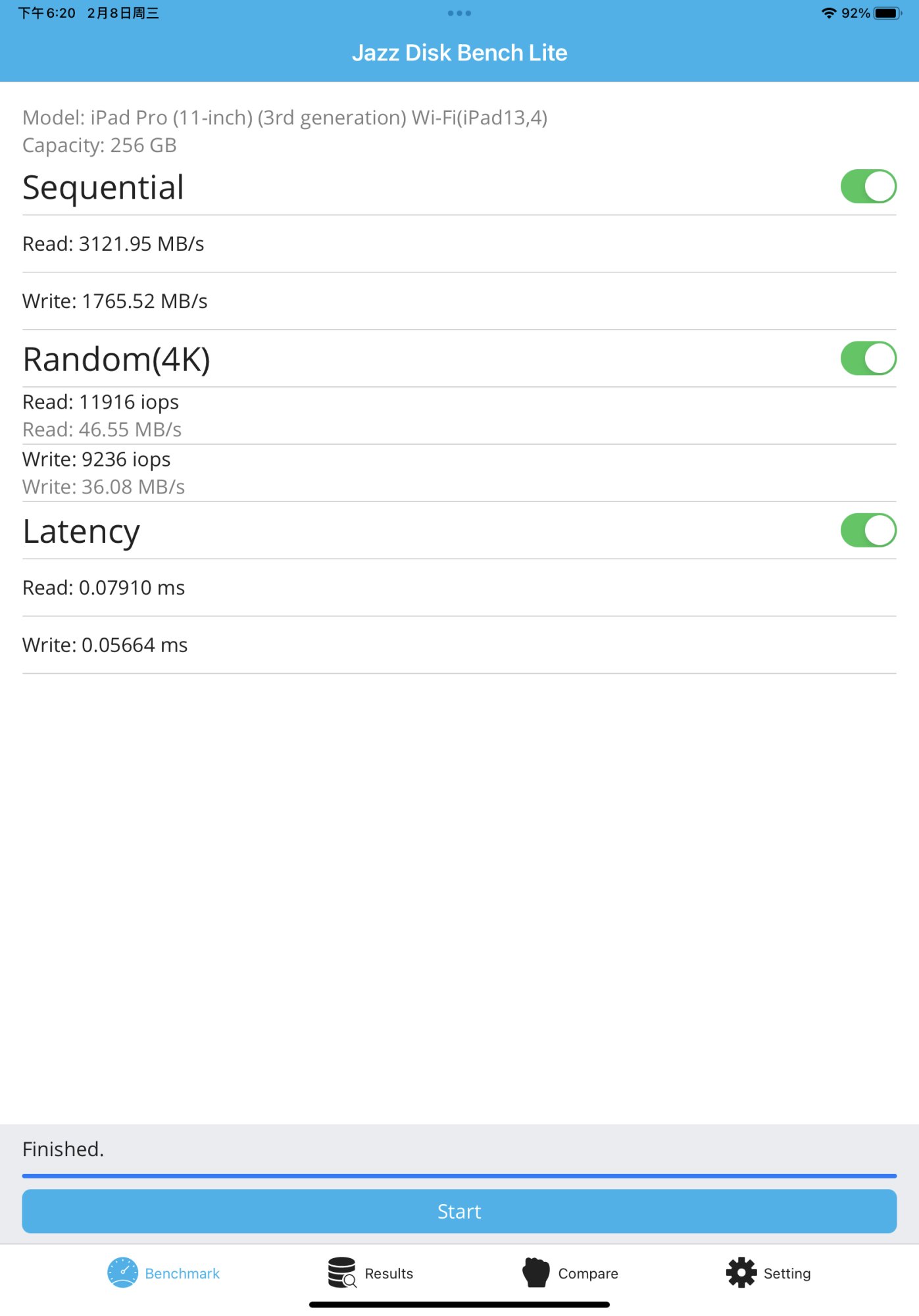This screenshot has height=1316, width=919.
Task: Tap the iPad model information text
Action: pos(286,118)
